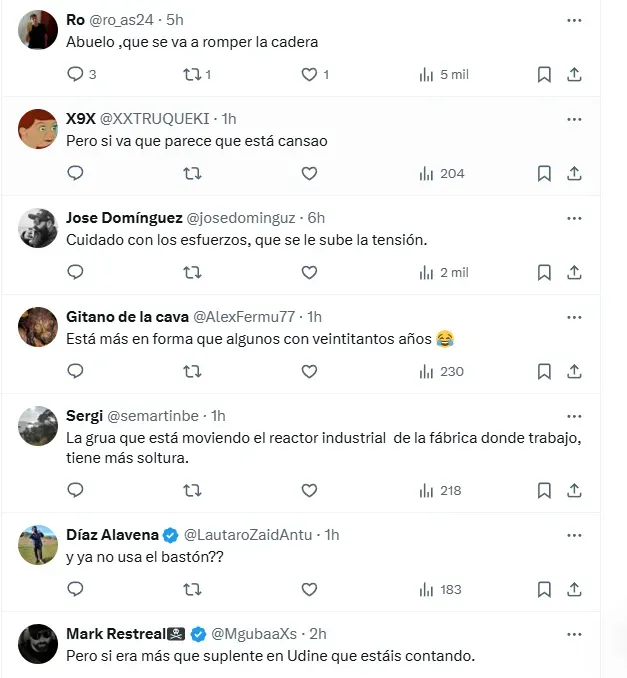This screenshot has width=627, height=678.
Task: Open more options on Gitano de la cava's tweet
Action: 574,317
